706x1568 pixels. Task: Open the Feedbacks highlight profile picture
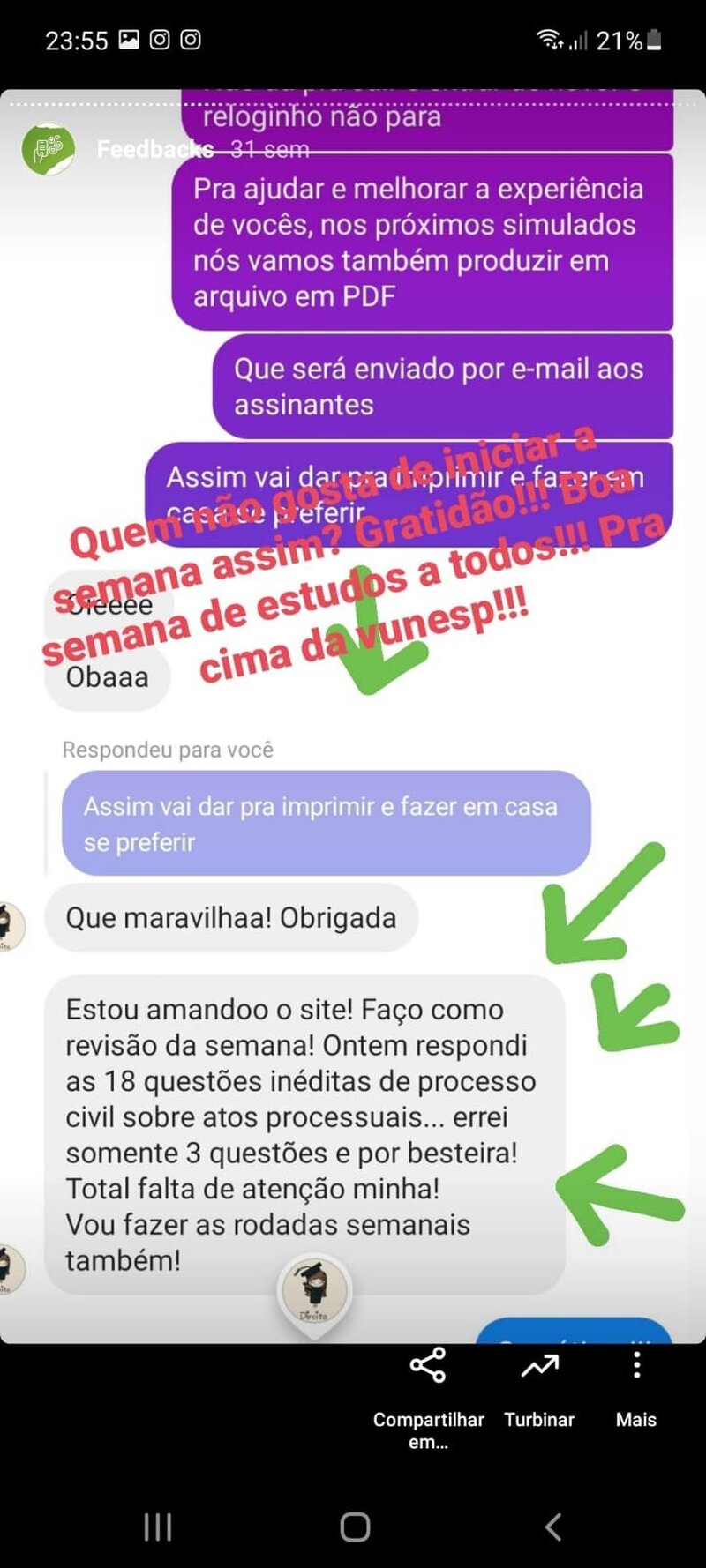(48, 148)
